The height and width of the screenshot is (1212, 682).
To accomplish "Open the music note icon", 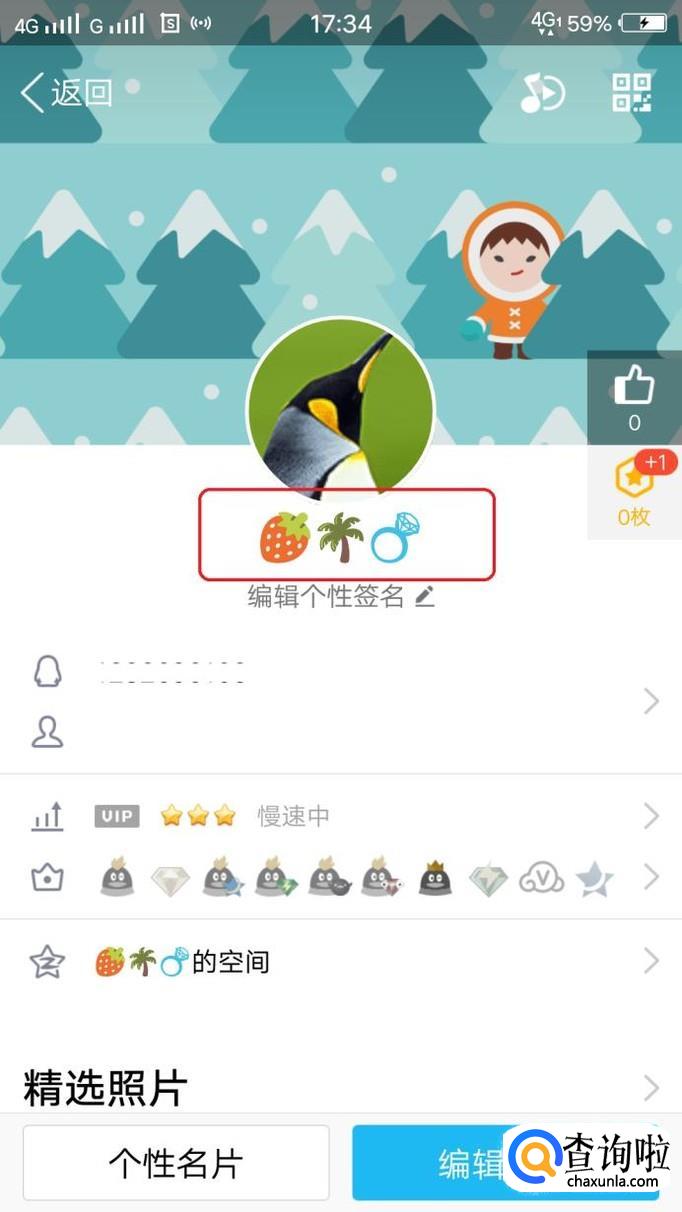I will point(542,93).
